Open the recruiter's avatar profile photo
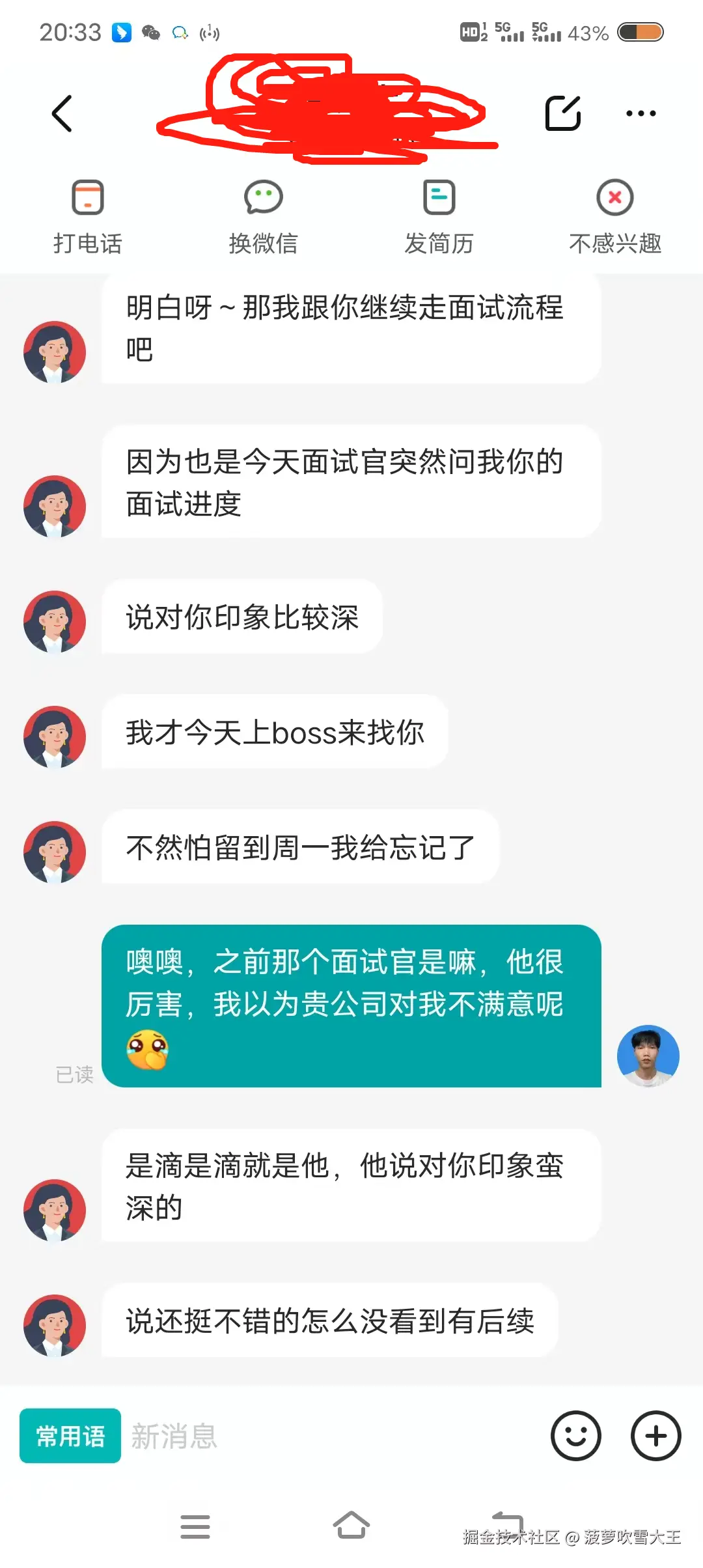 tap(55, 352)
